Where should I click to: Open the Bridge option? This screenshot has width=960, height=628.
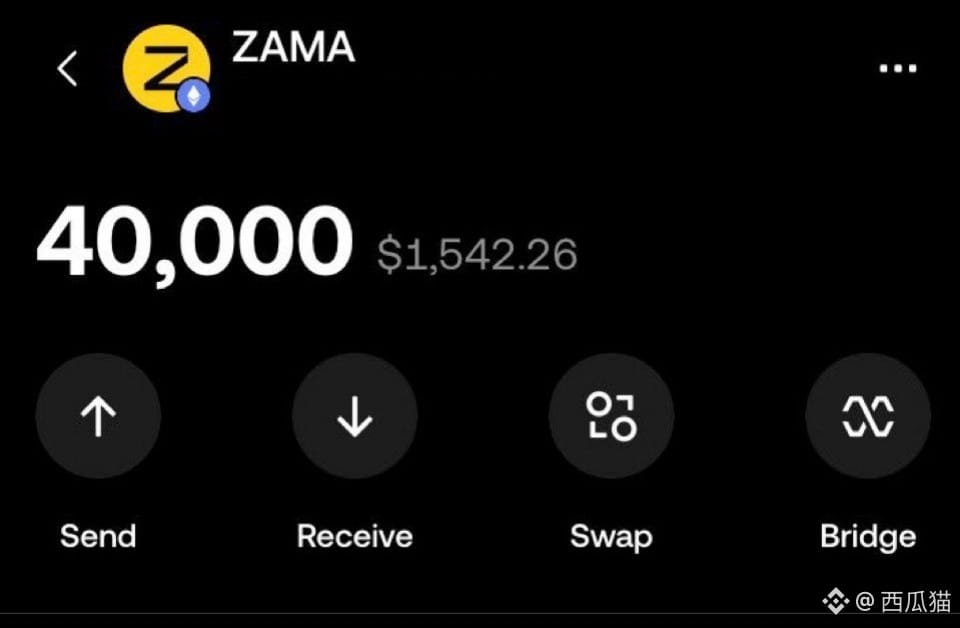coord(867,416)
